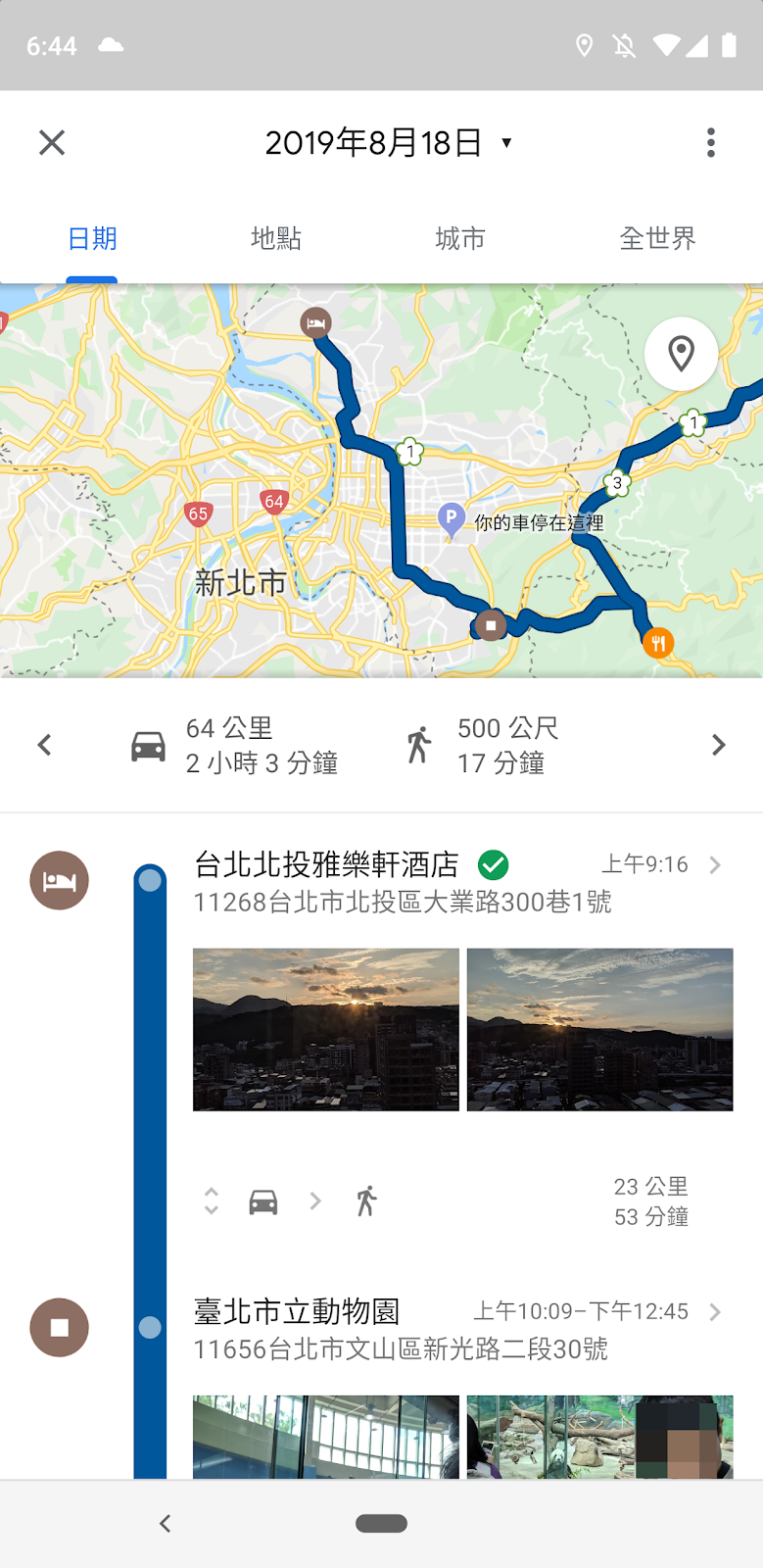Image resolution: width=763 pixels, height=1568 pixels.
Task: Close the timeline screen
Action: (52, 143)
